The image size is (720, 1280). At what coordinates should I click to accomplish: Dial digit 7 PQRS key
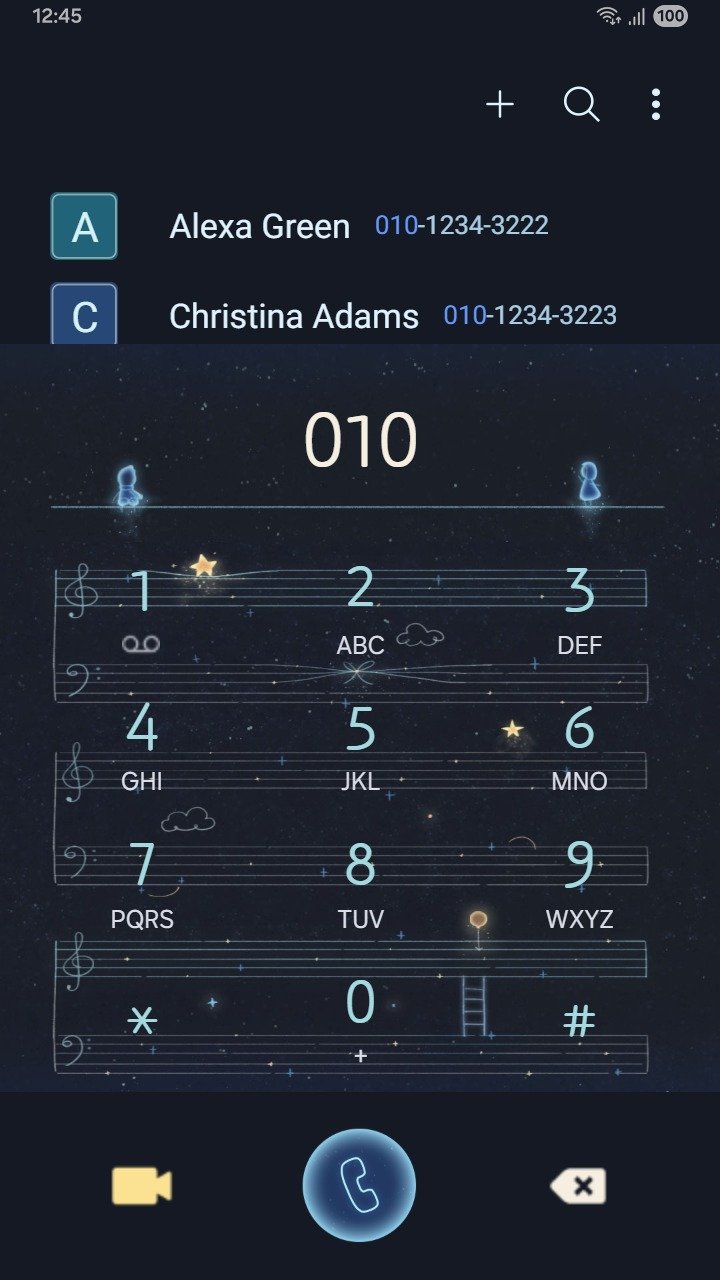pos(142,884)
